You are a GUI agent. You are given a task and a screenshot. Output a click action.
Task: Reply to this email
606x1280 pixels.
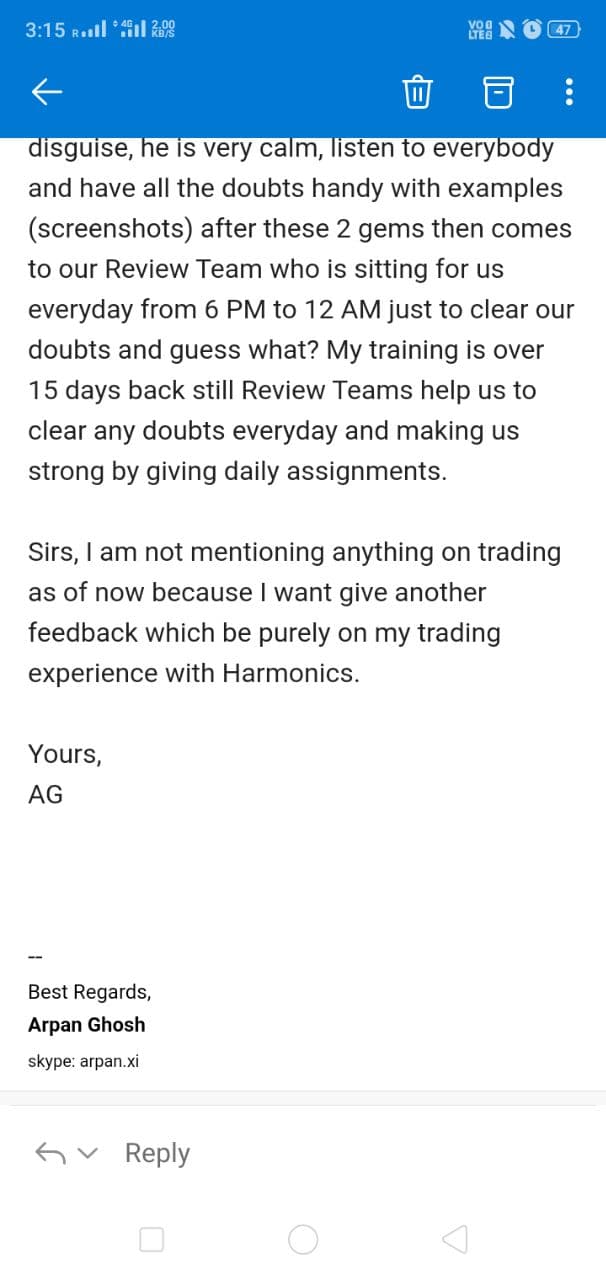(x=157, y=1153)
